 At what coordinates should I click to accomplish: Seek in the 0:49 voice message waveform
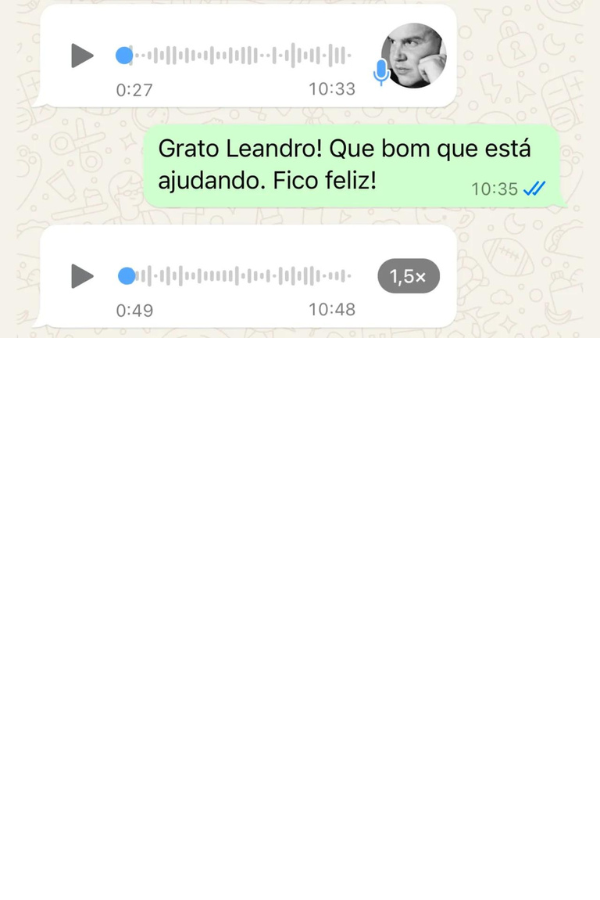pyautogui.click(x=240, y=276)
